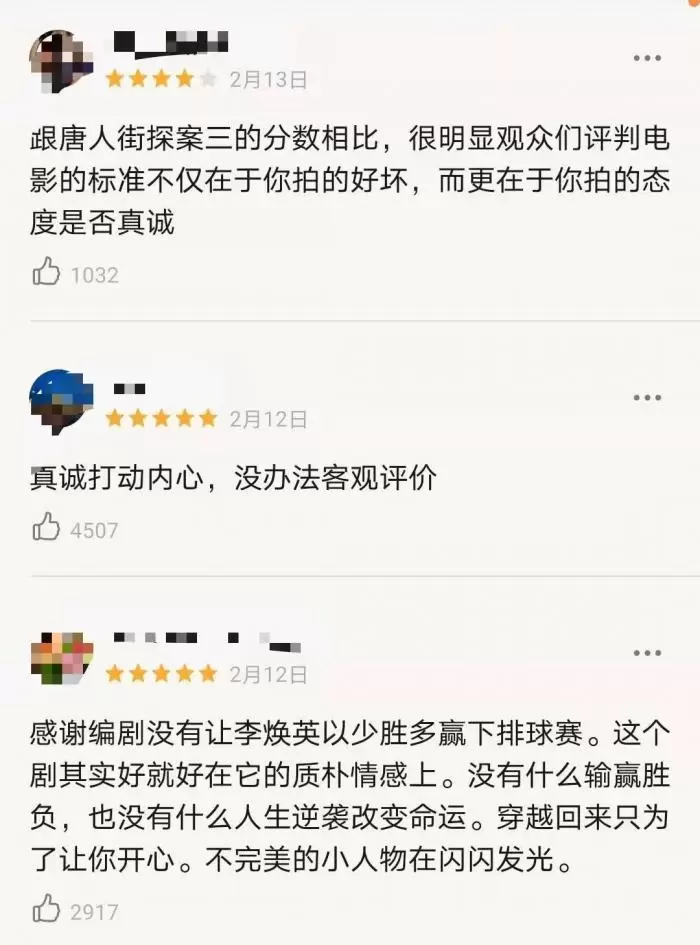Screen dimensions: 700x945
Task: Like the review with 4507 likes
Action: (47, 527)
